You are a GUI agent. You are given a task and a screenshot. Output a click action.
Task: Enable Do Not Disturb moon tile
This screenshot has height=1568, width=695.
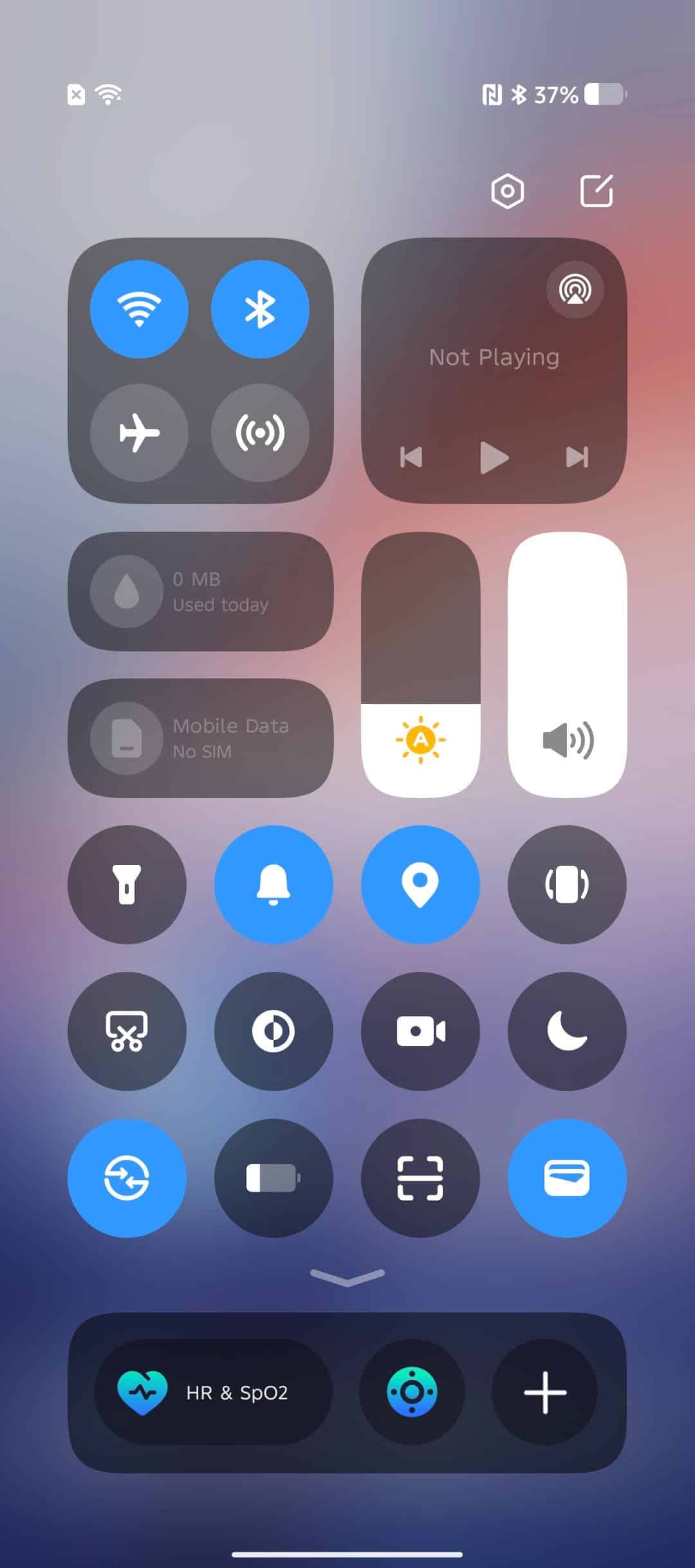point(567,1031)
